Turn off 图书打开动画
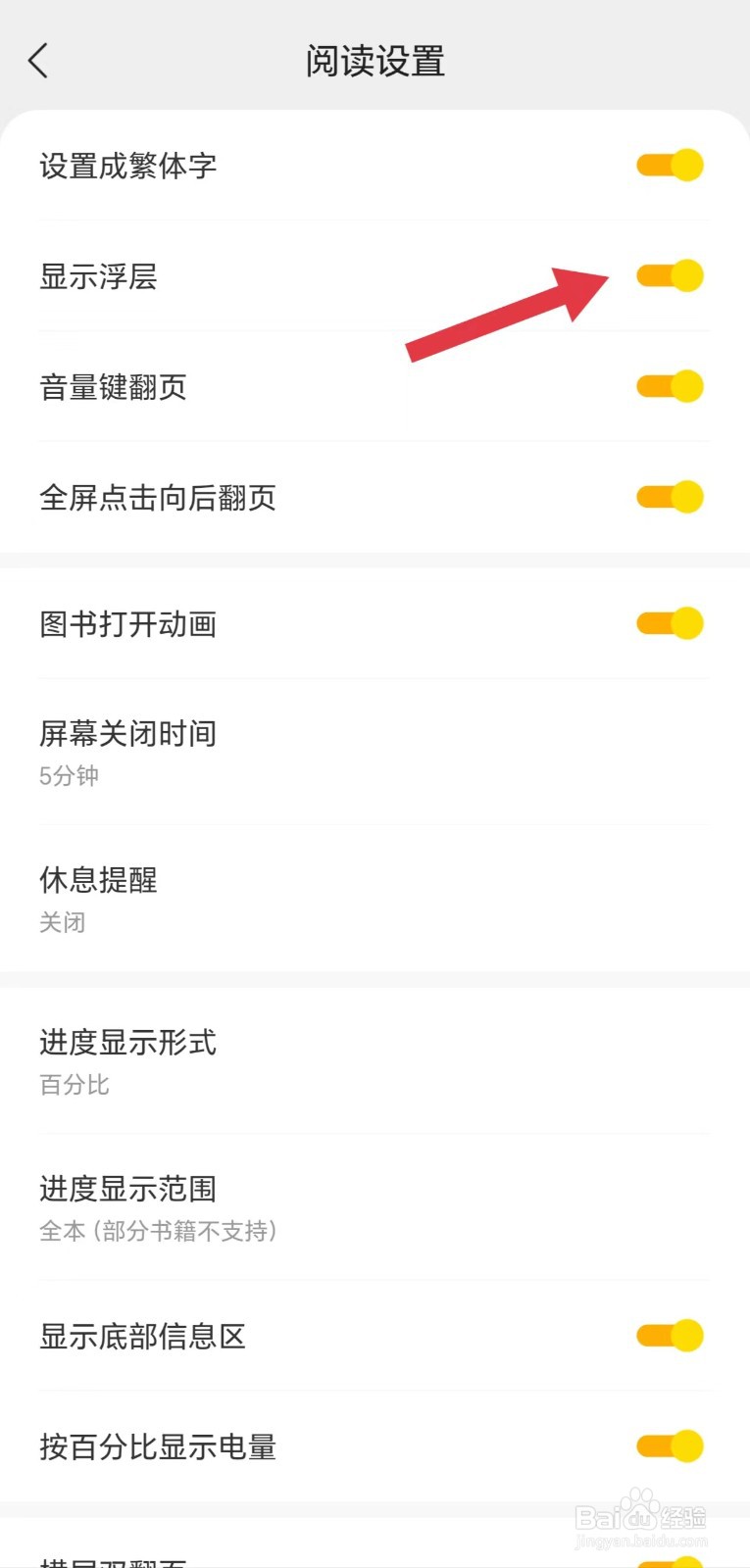Viewport: 750px width, 1568px height. click(x=670, y=622)
